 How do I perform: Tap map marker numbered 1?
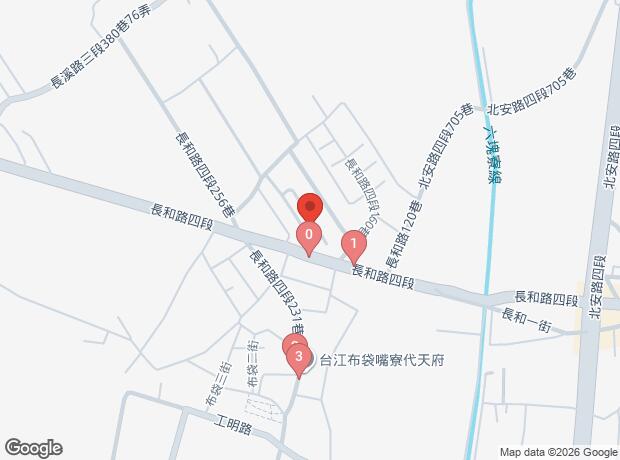click(x=352, y=244)
